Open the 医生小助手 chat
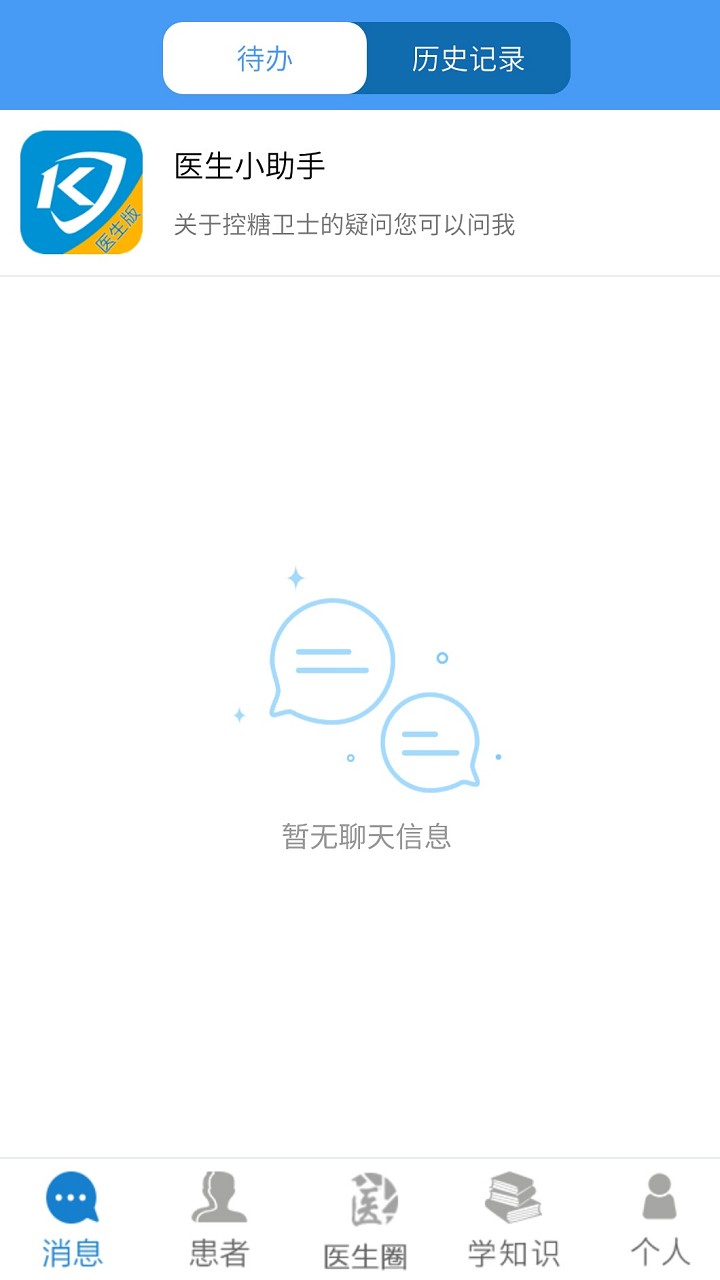The height and width of the screenshot is (1280, 720). 360,193
